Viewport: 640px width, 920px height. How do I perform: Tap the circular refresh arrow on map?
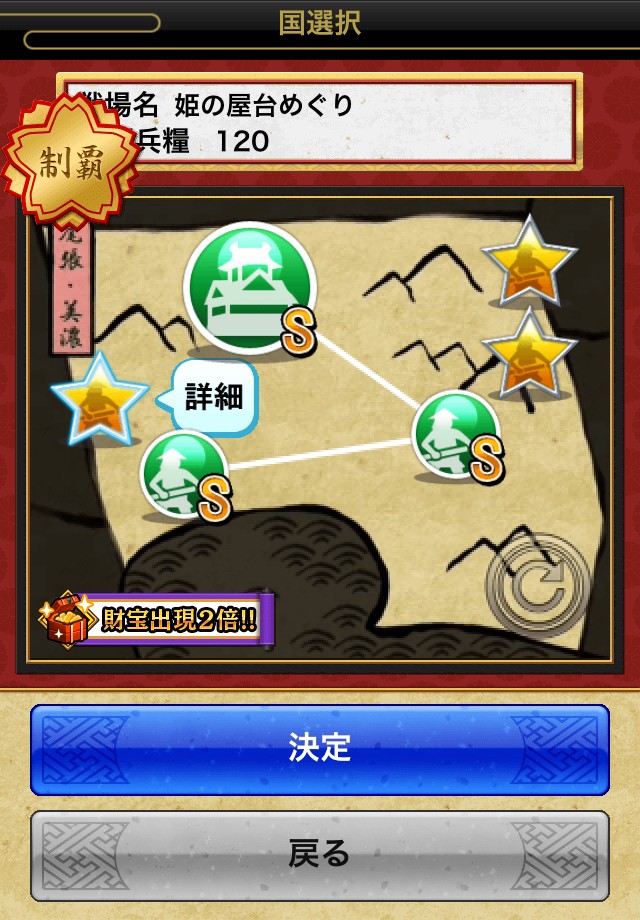pyautogui.click(x=537, y=584)
